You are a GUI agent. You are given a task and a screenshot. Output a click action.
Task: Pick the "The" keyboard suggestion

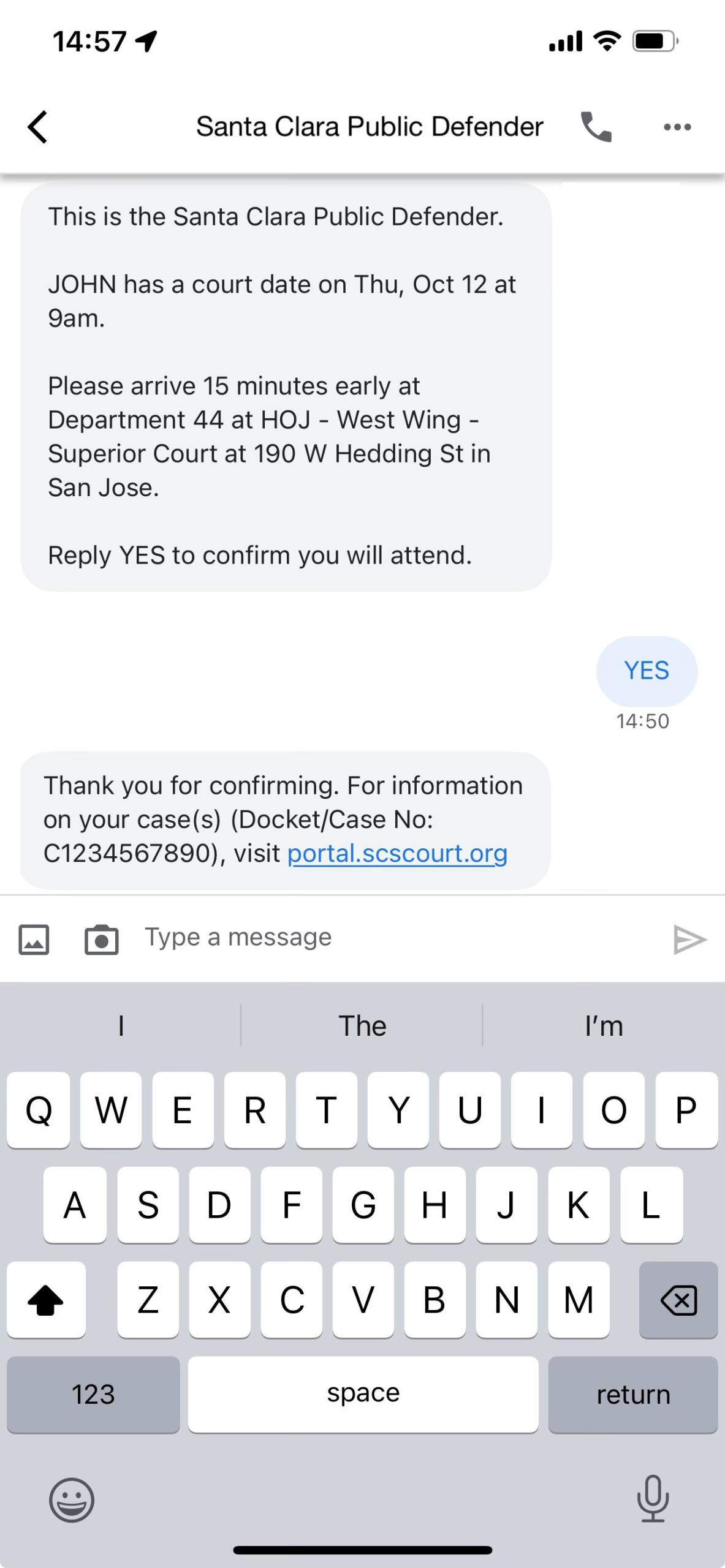[x=362, y=1026]
